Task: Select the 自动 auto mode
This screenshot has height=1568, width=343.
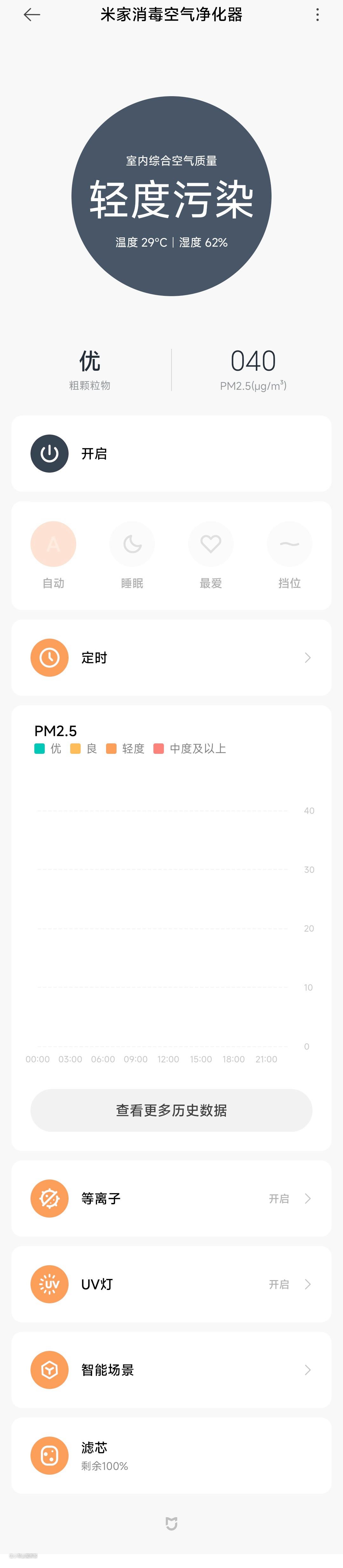Action: click(x=54, y=544)
